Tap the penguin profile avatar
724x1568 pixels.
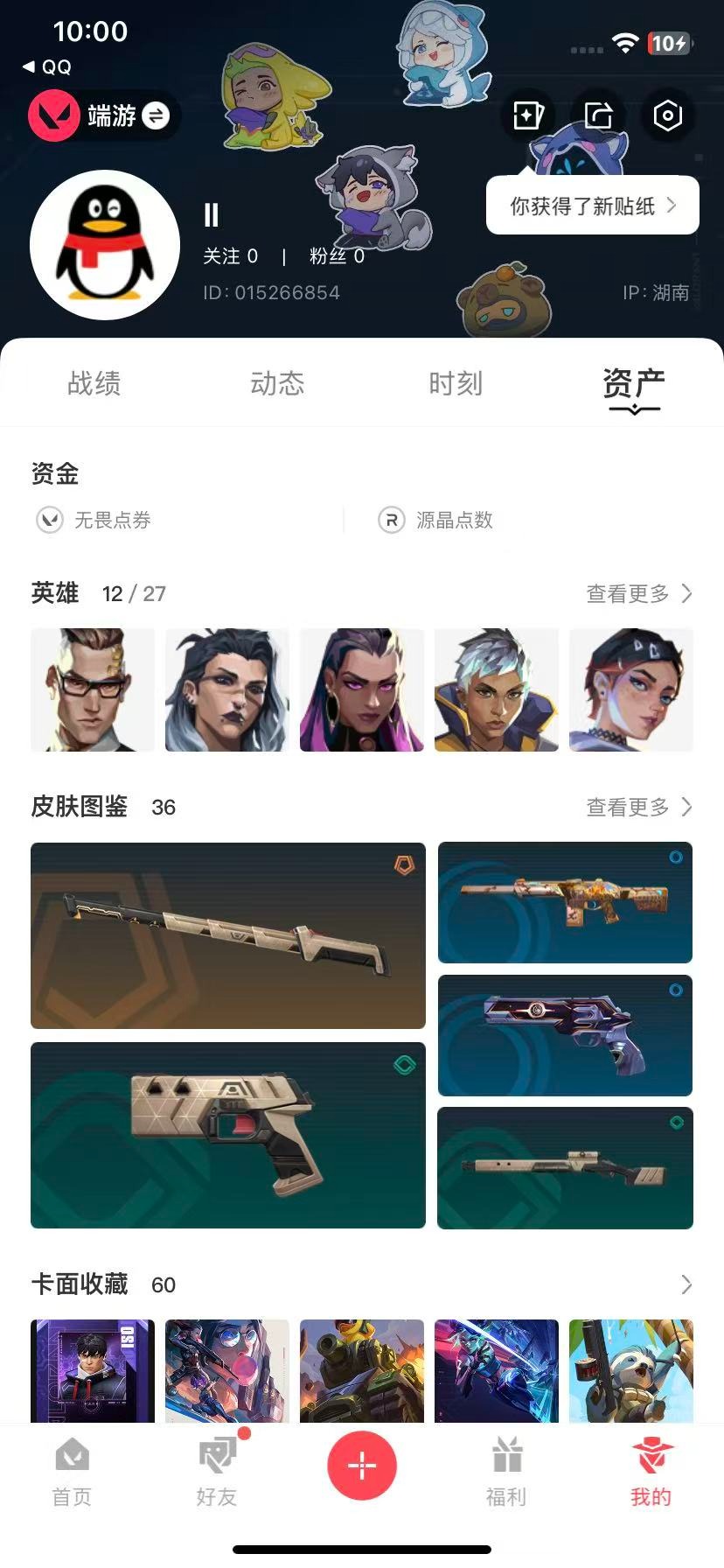pyautogui.click(x=105, y=245)
